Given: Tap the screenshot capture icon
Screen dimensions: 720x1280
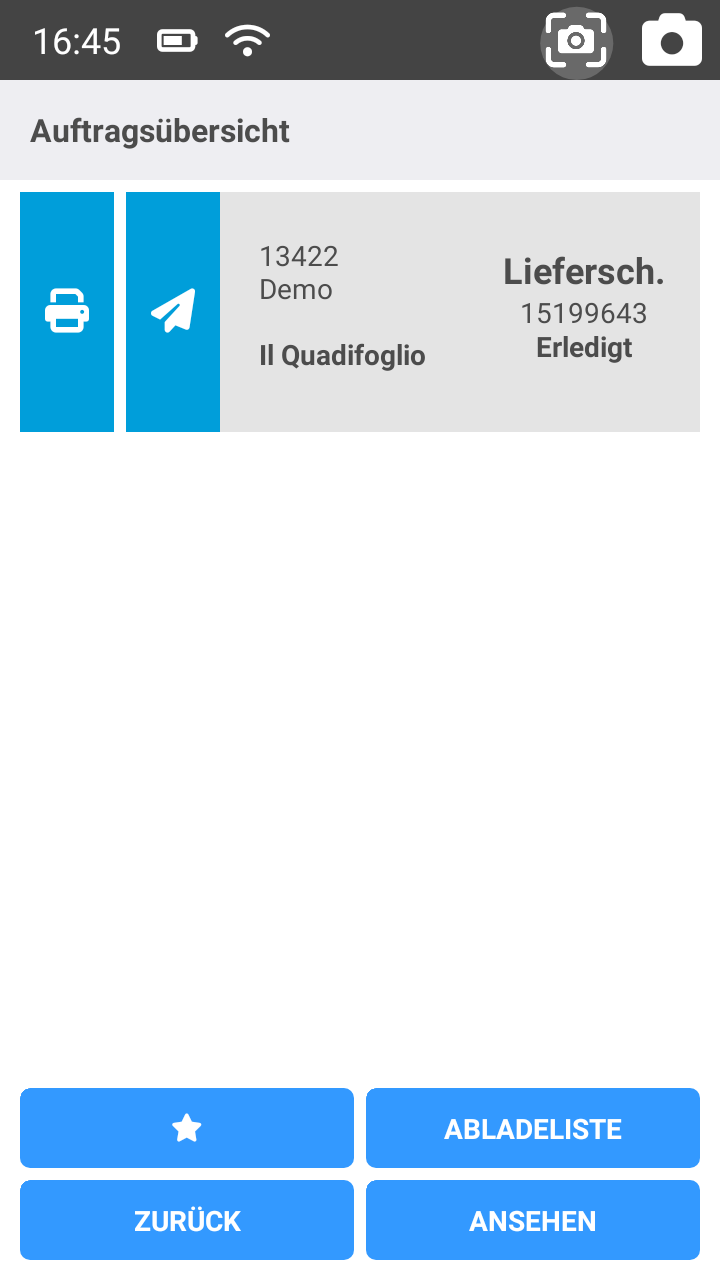Looking at the screenshot, I should 577,41.
